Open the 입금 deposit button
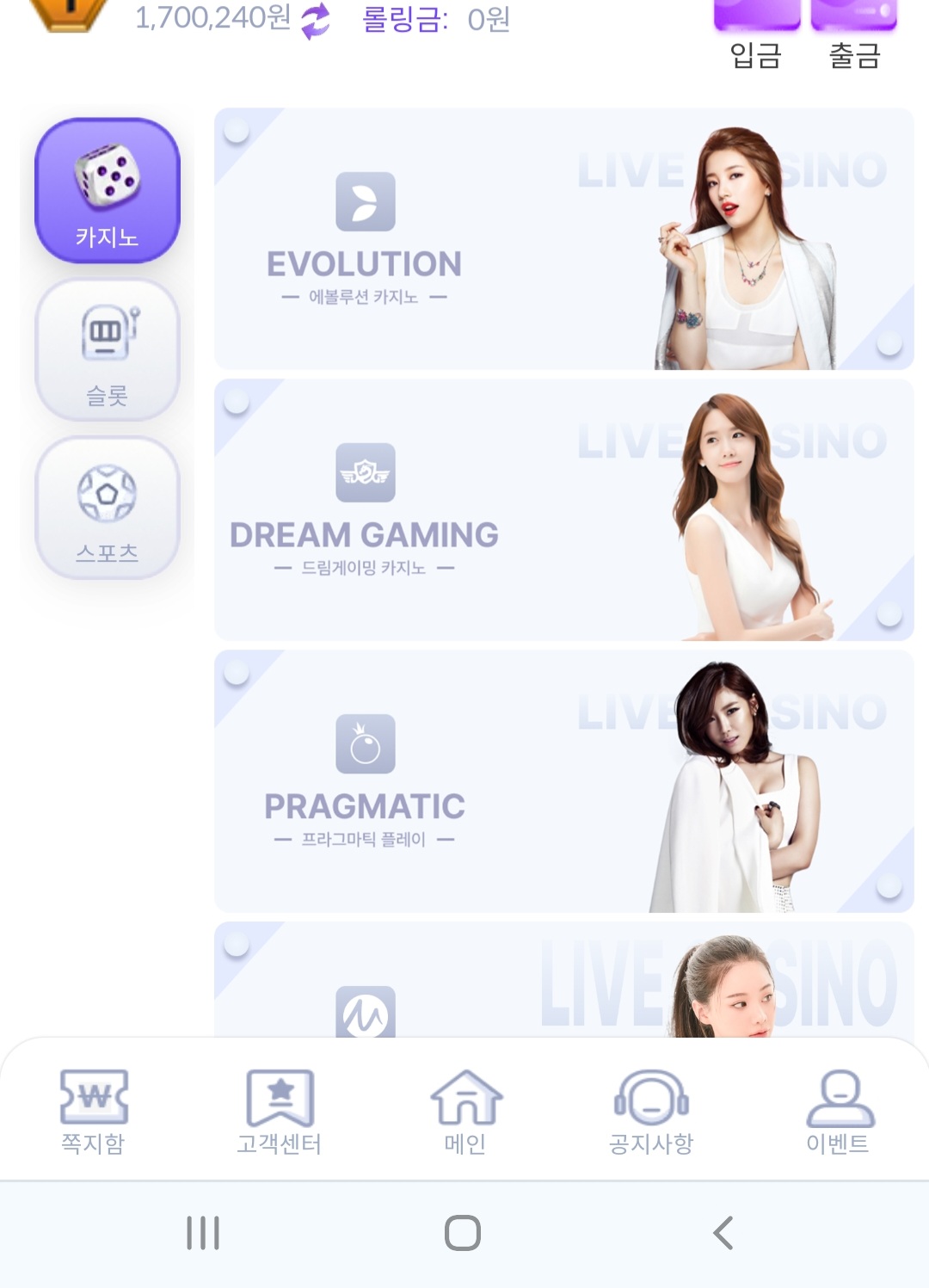Viewport: 929px width, 1288px height. [756, 34]
